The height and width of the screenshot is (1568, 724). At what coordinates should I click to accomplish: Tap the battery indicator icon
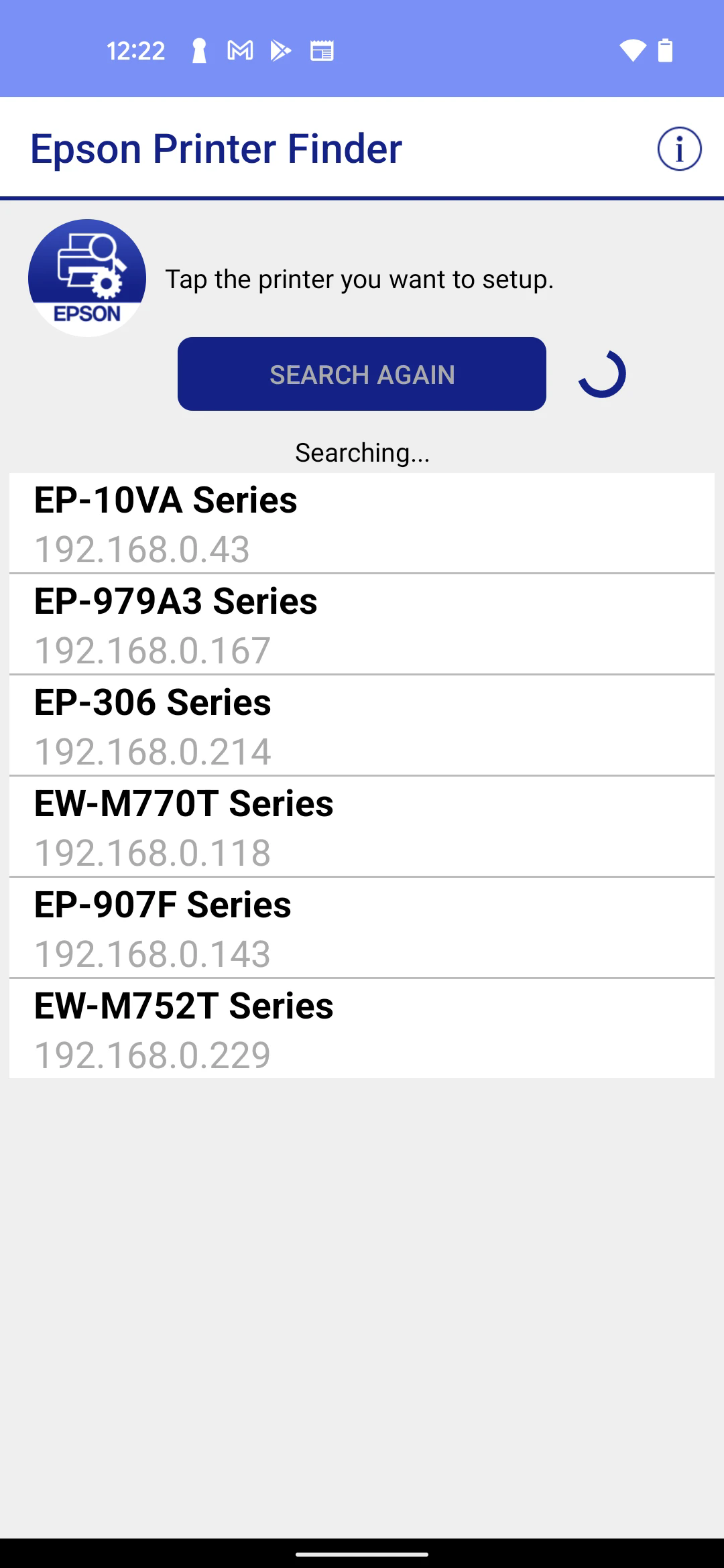coord(666,50)
